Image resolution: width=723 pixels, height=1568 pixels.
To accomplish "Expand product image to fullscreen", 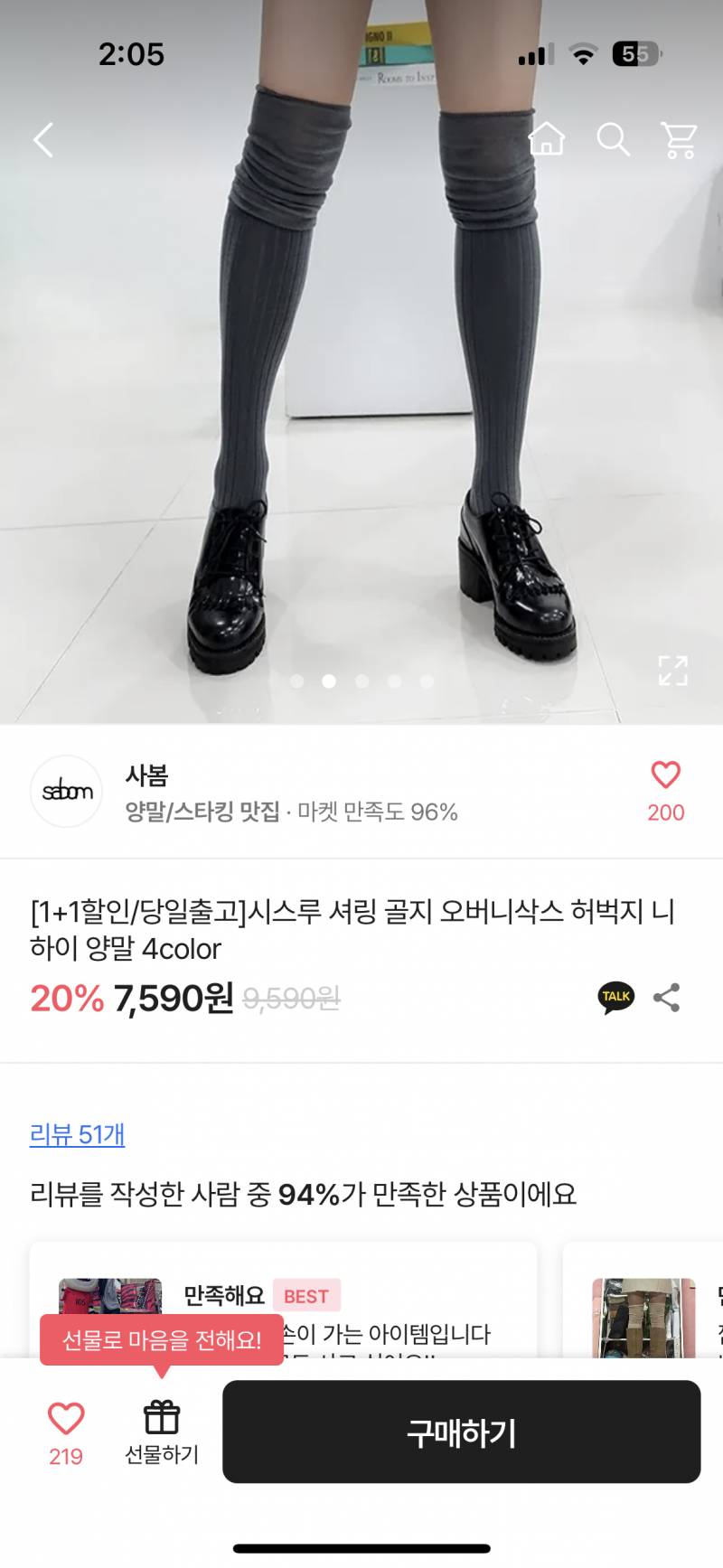I will [x=672, y=671].
